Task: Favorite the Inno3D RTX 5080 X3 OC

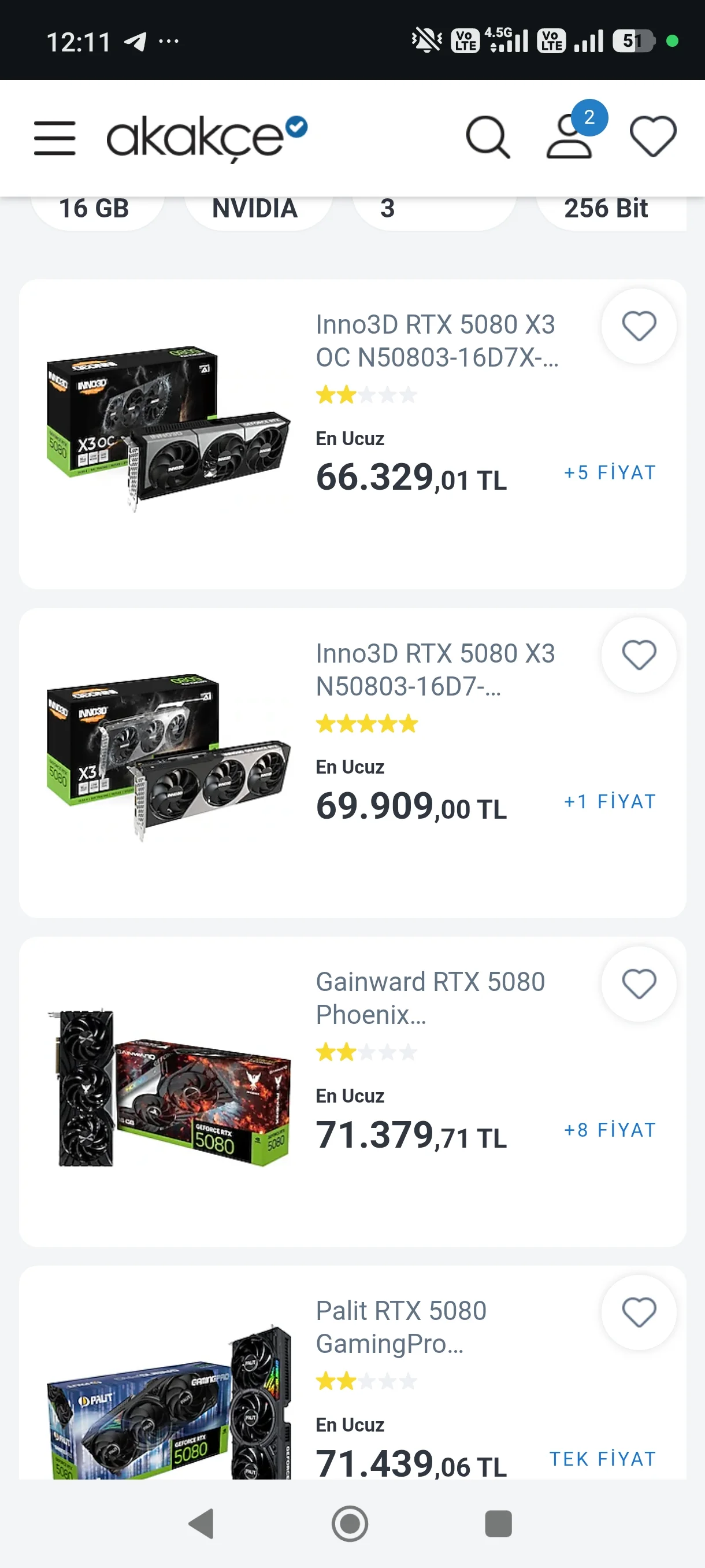Action: [639, 326]
